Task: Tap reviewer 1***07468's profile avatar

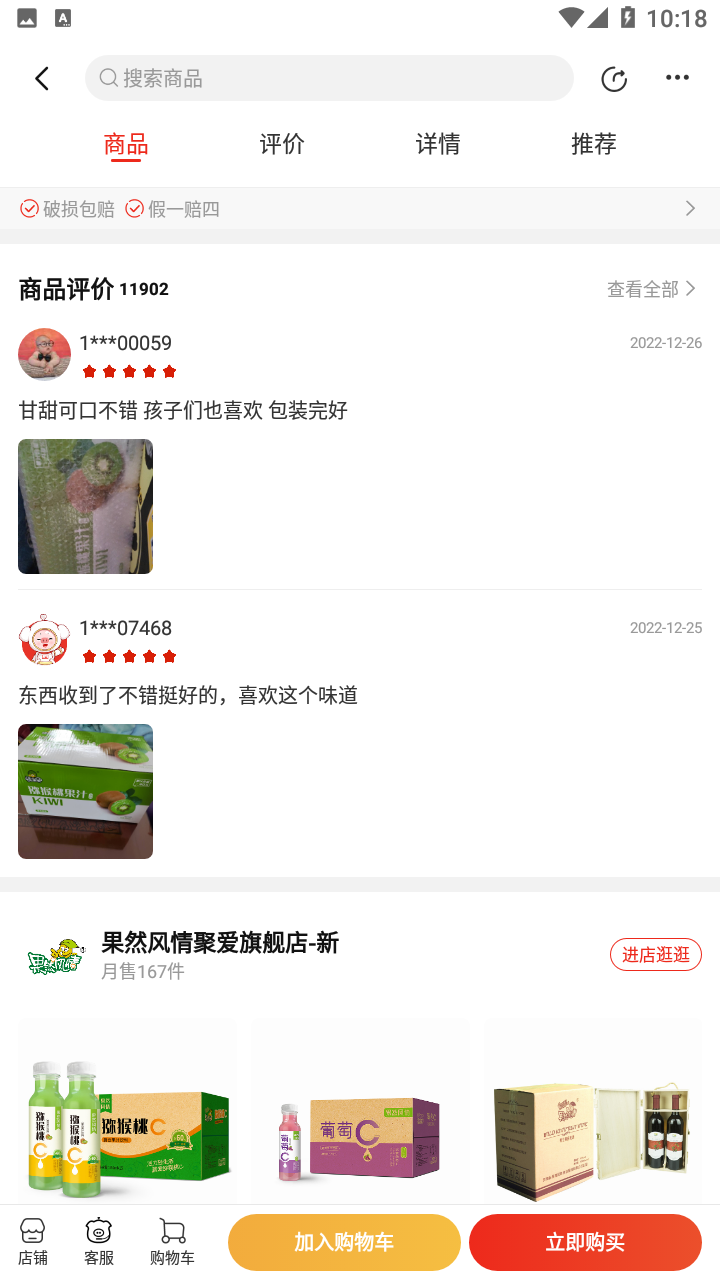Action: 44,639
